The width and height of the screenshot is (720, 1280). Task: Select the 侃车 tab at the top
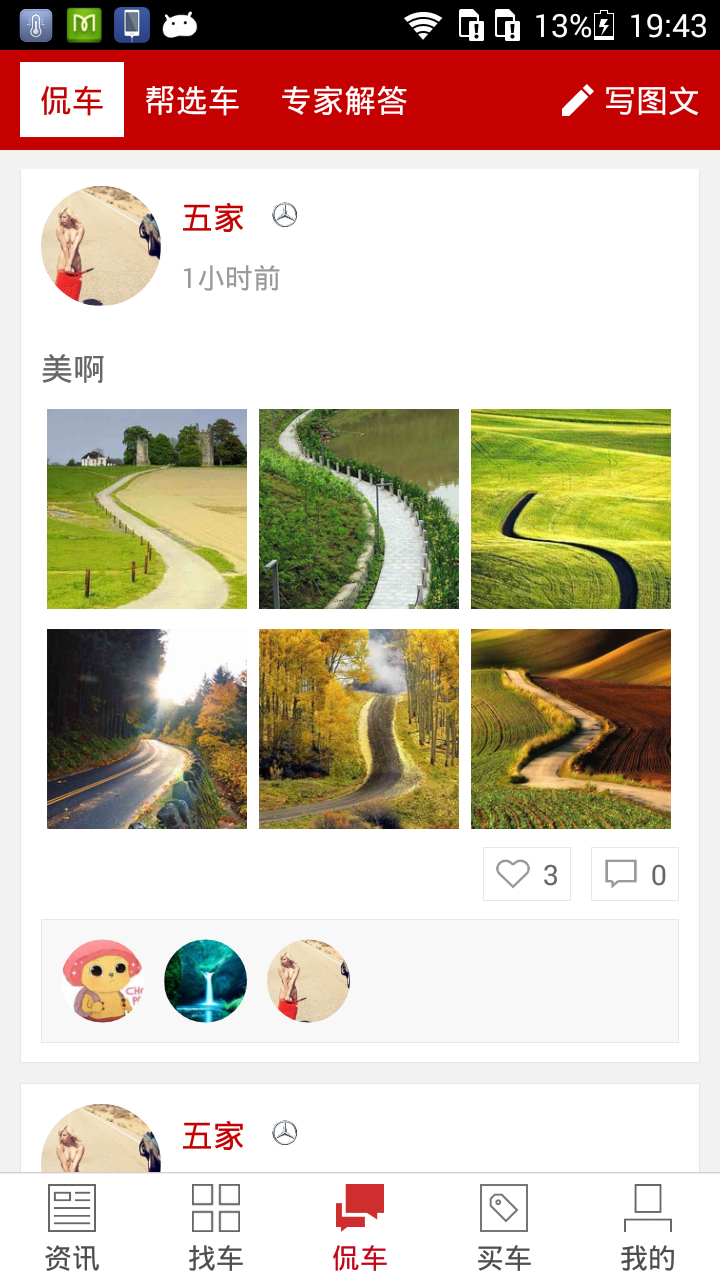pos(70,100)
